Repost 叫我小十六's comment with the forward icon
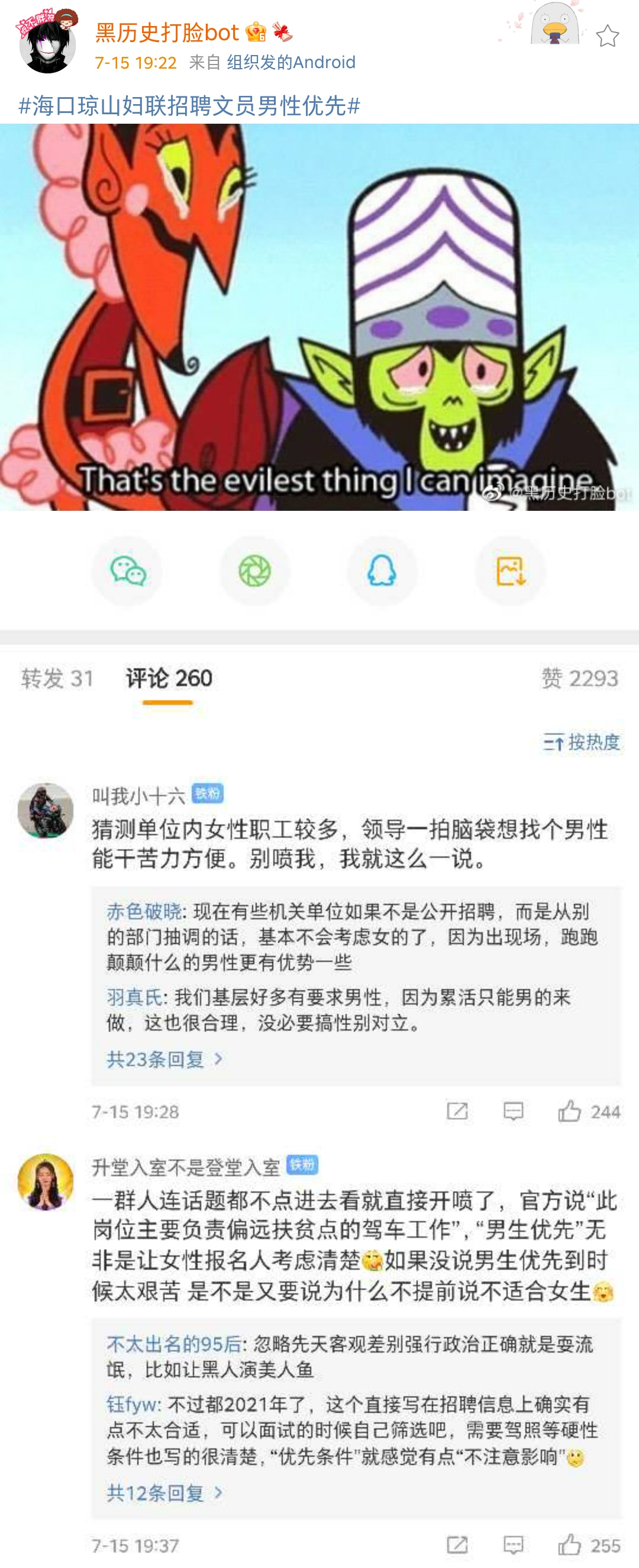Viewport: 639px width, 1568px height. click(457, 1112)
